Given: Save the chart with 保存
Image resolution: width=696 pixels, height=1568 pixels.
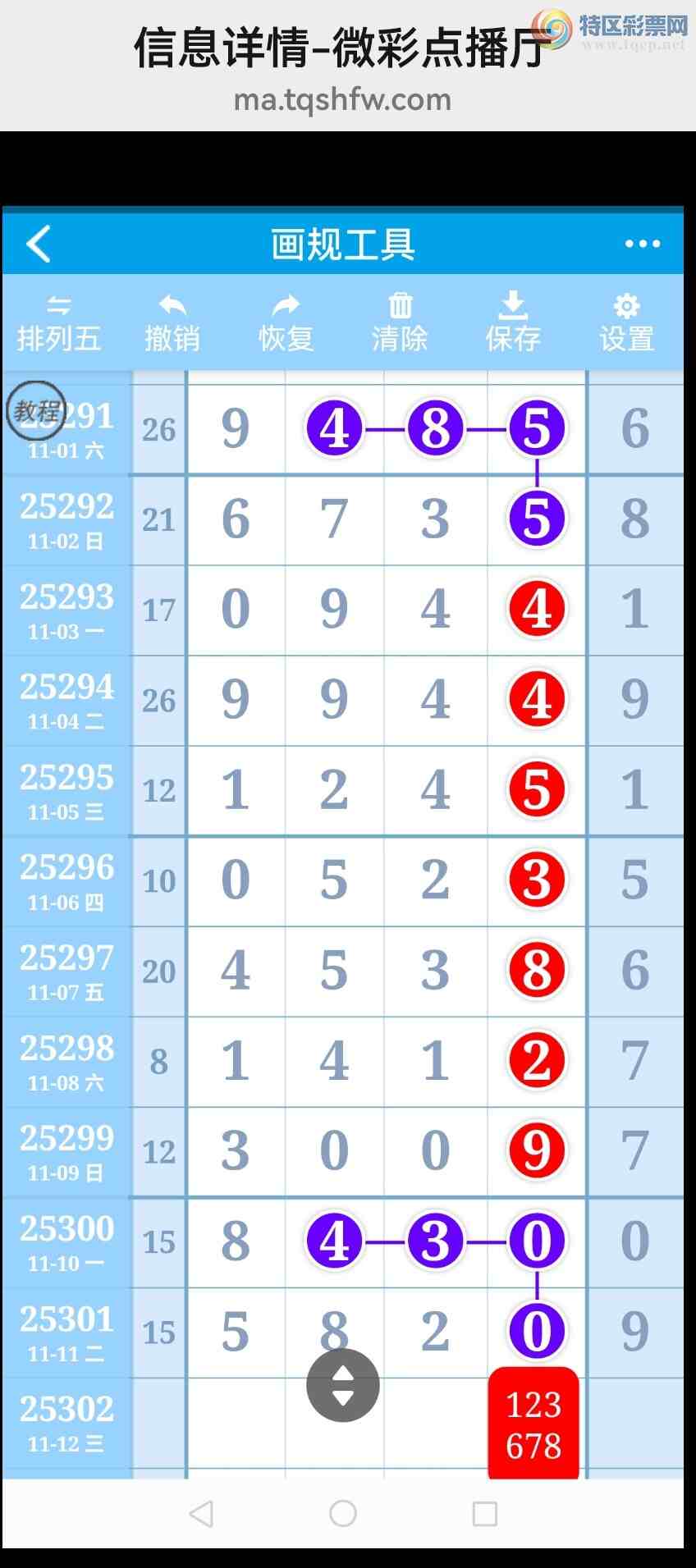Looking at the screenshot, I should (513, 323).
